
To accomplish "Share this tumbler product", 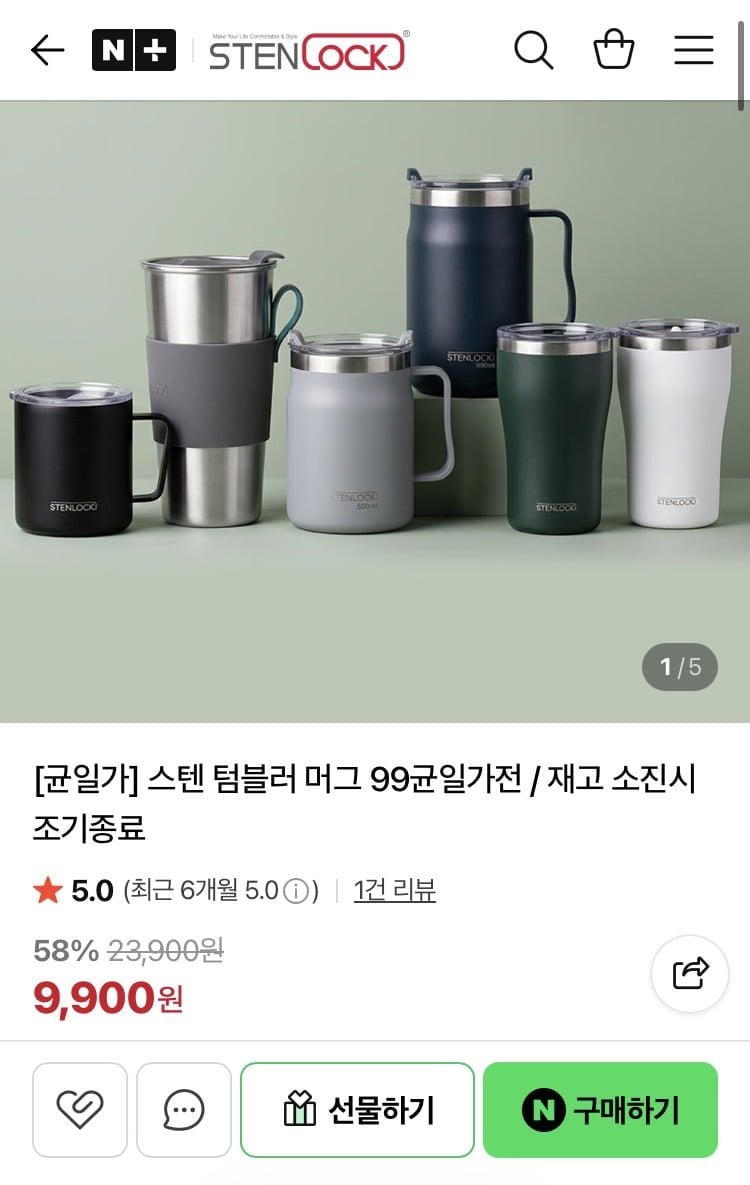I will [690, 973].
